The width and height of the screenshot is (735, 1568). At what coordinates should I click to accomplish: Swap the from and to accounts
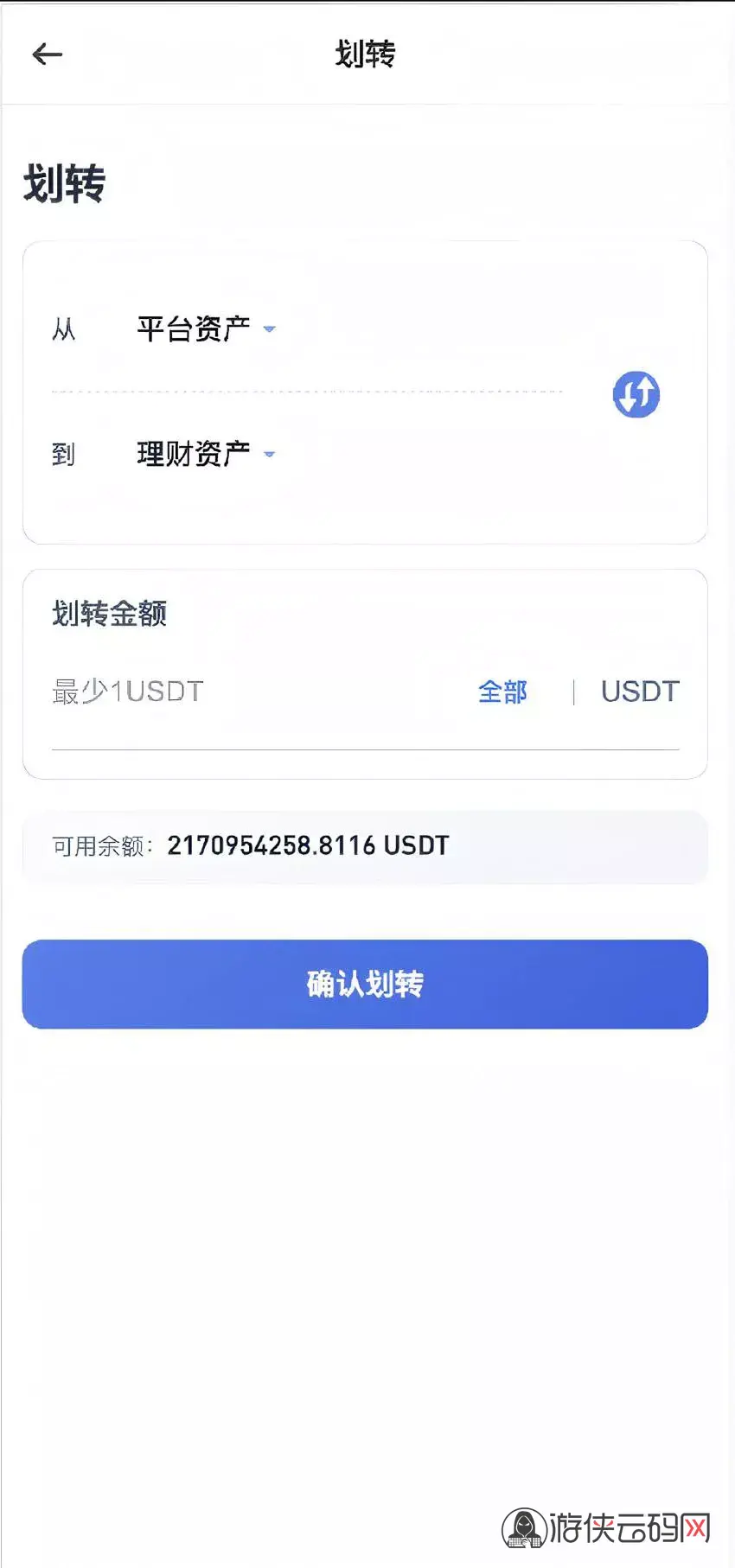pos(636,394)
